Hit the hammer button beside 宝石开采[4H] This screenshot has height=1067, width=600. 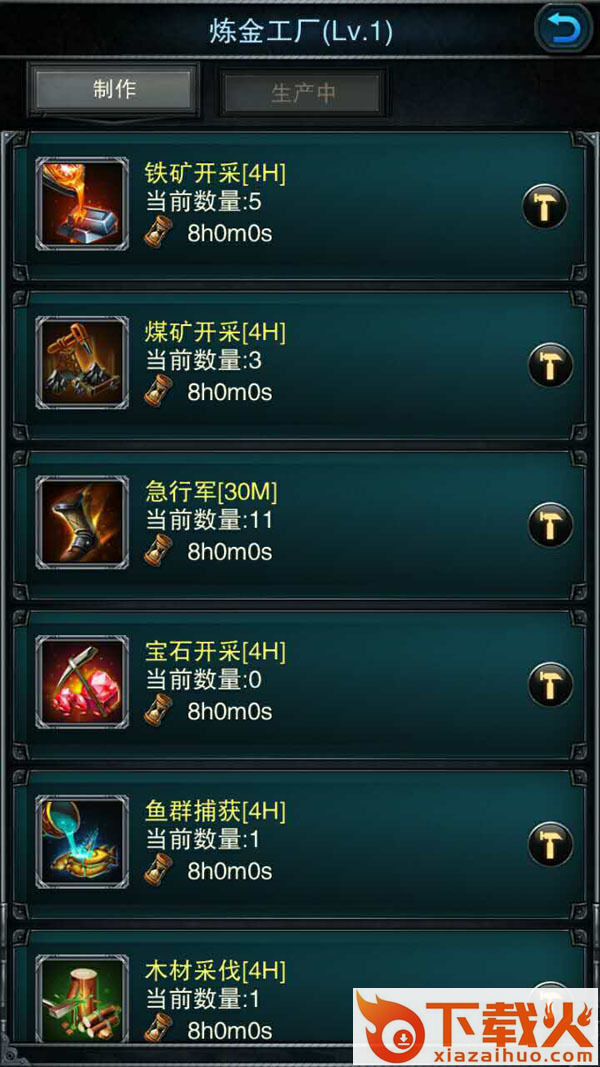550,684
